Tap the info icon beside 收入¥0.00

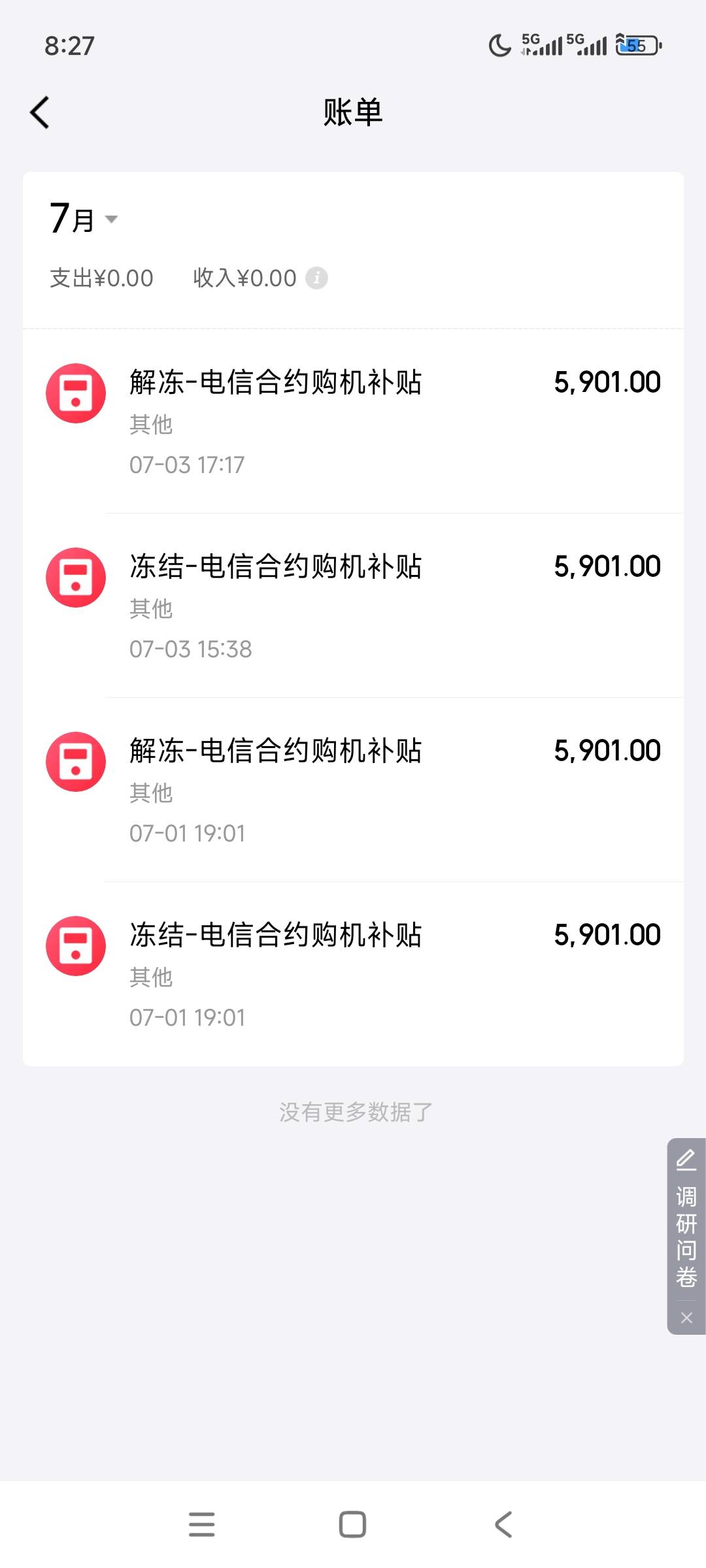click(316, 278)
